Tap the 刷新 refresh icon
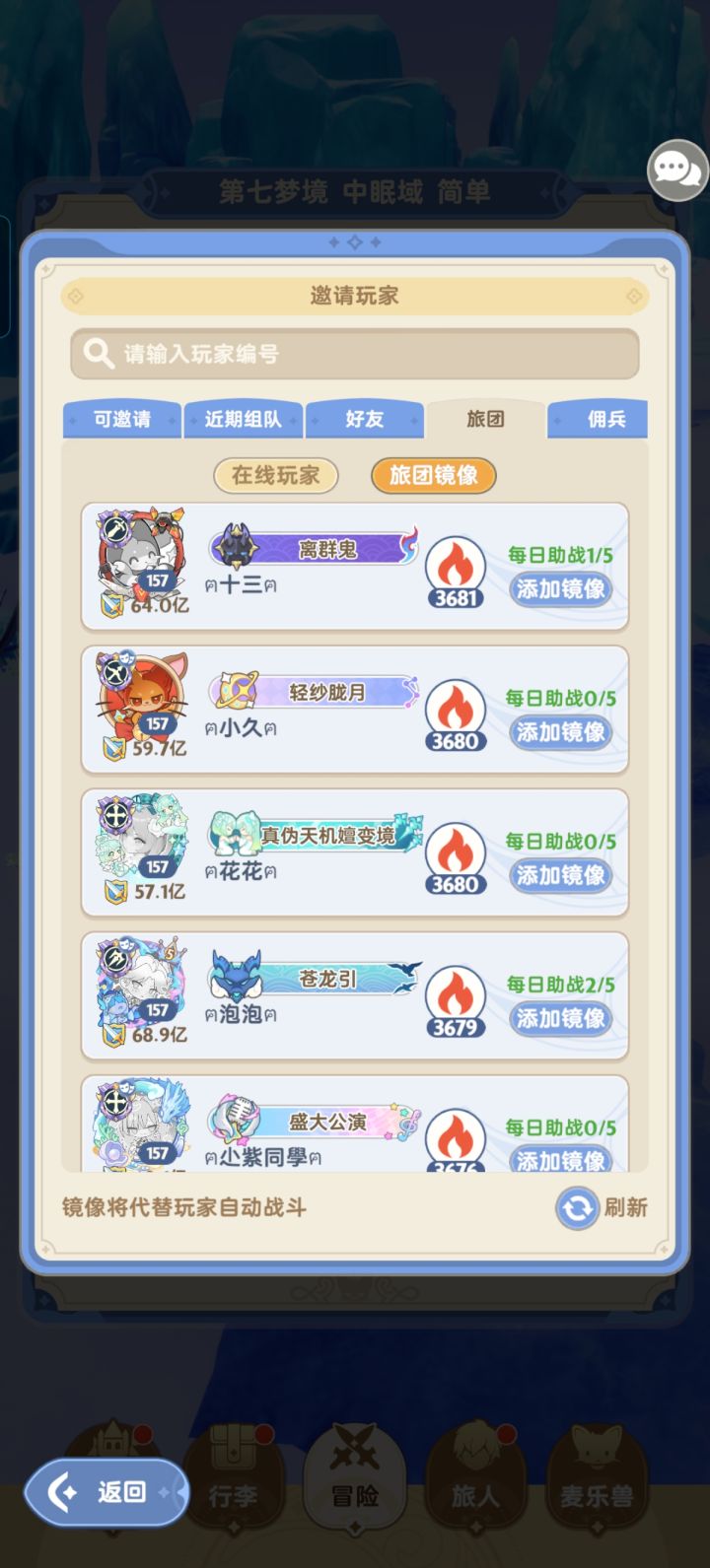The height and width of the screenshot is (1568, 710). click(576, 1209)
